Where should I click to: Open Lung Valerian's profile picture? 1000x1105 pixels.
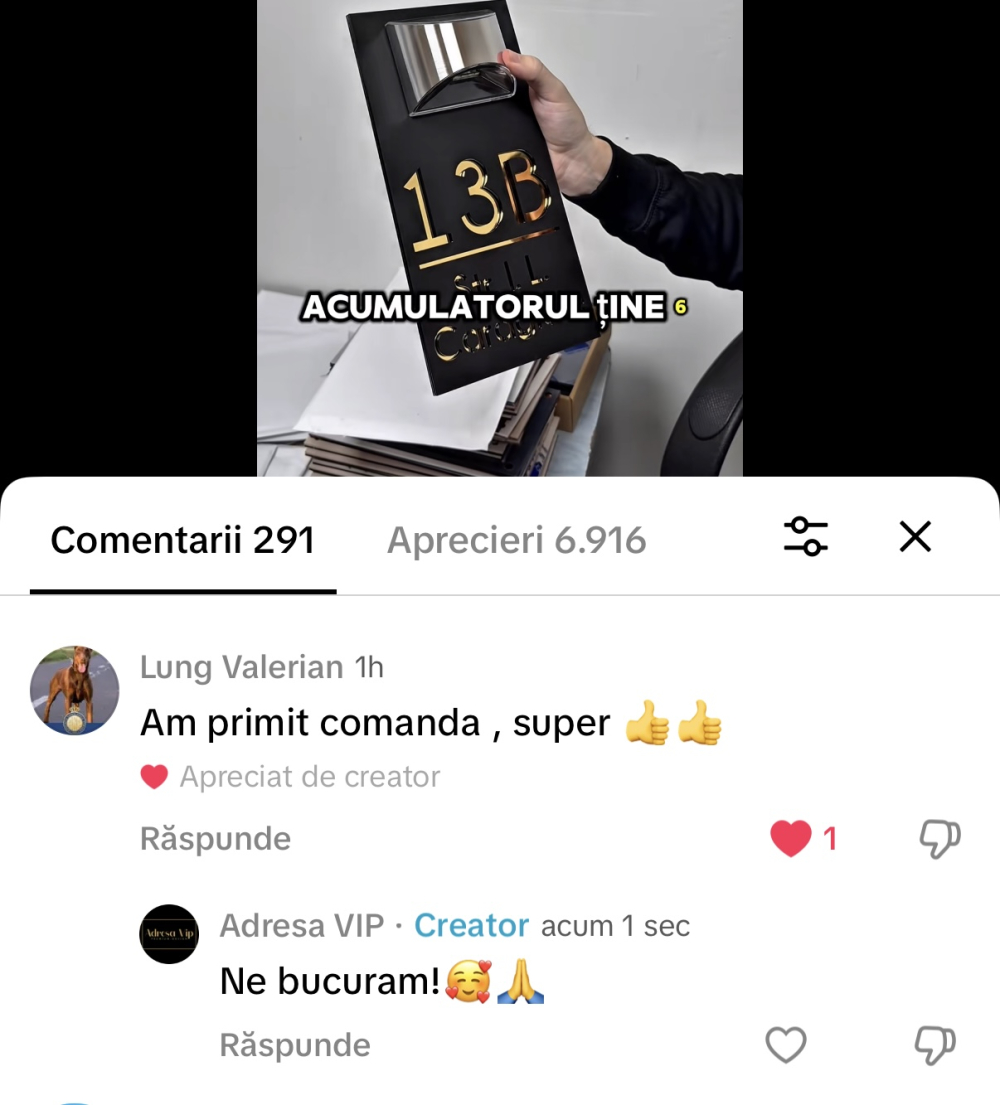75,691
